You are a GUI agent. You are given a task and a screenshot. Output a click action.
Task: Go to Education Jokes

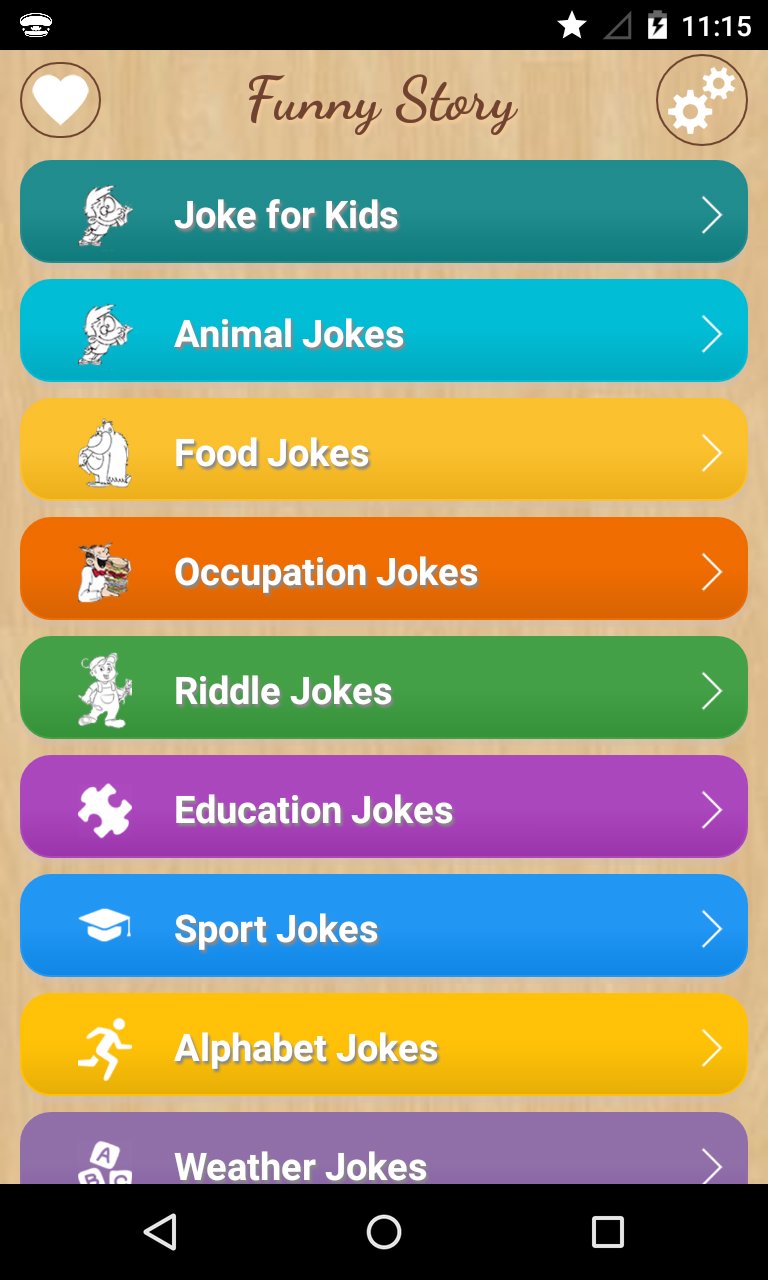[x=384, y=807]
